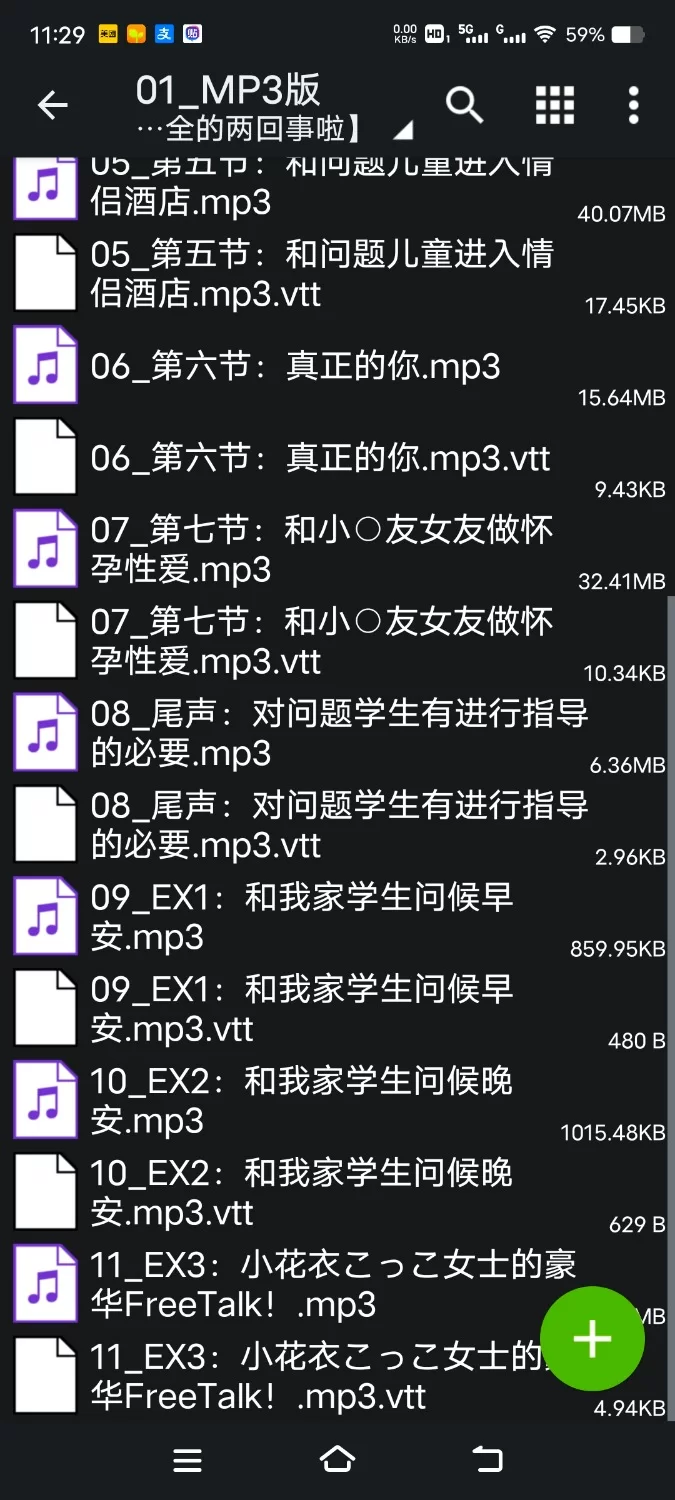Open 11_EX3 FreeTalk！.mp3 audio file
The height and width of the screenshot is (1500, 675).
coord(300,1284)
